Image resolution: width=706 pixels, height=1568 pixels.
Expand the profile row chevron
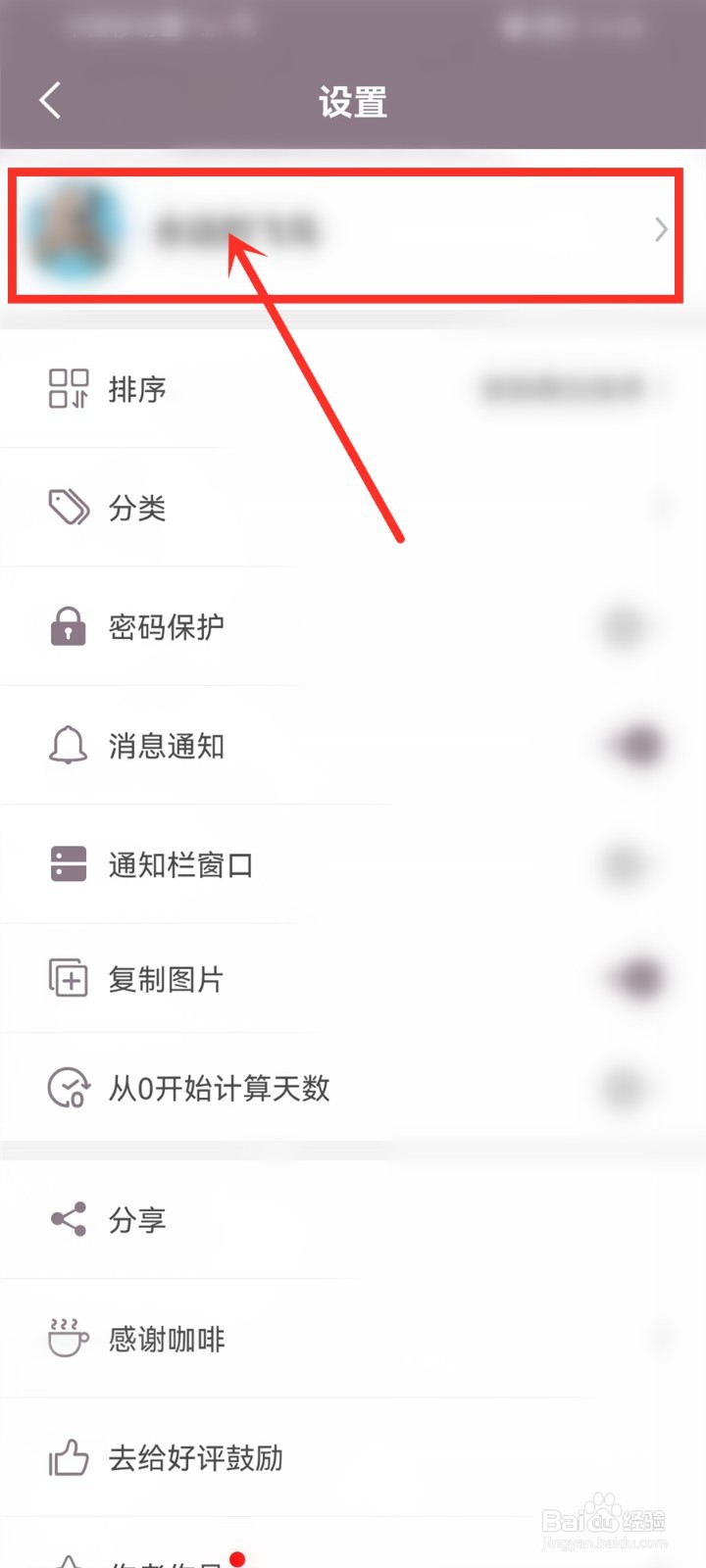(x=659, y=231)
